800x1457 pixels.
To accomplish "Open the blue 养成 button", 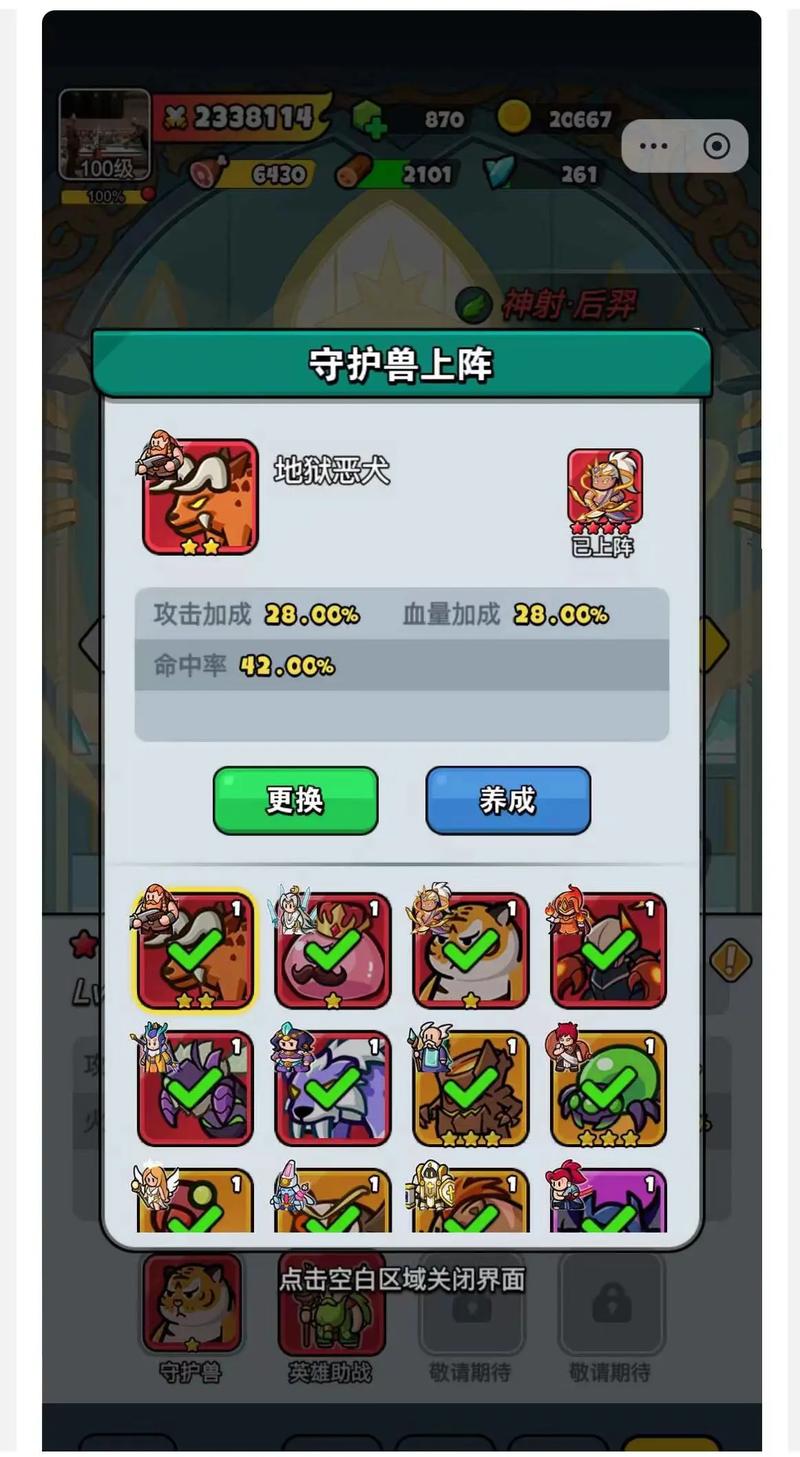I will (508, 800).
